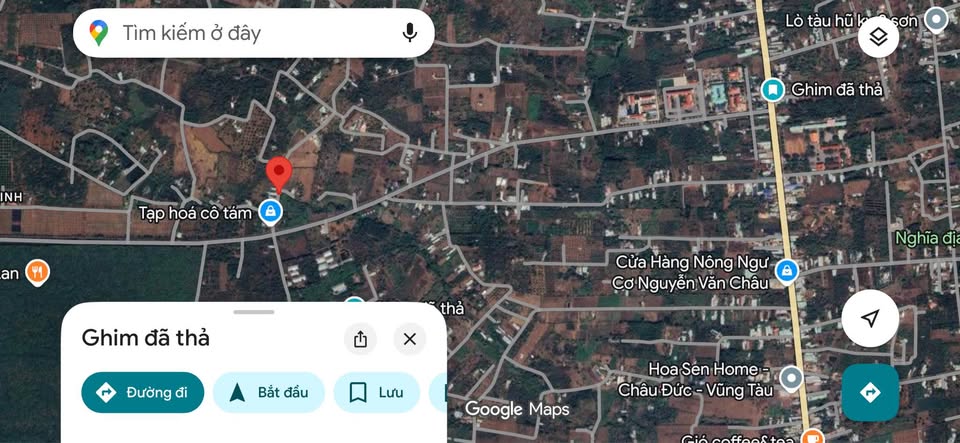Open the teal directions floating button
The height and width of the screenshot is (443, 960).
pos(870,392)
